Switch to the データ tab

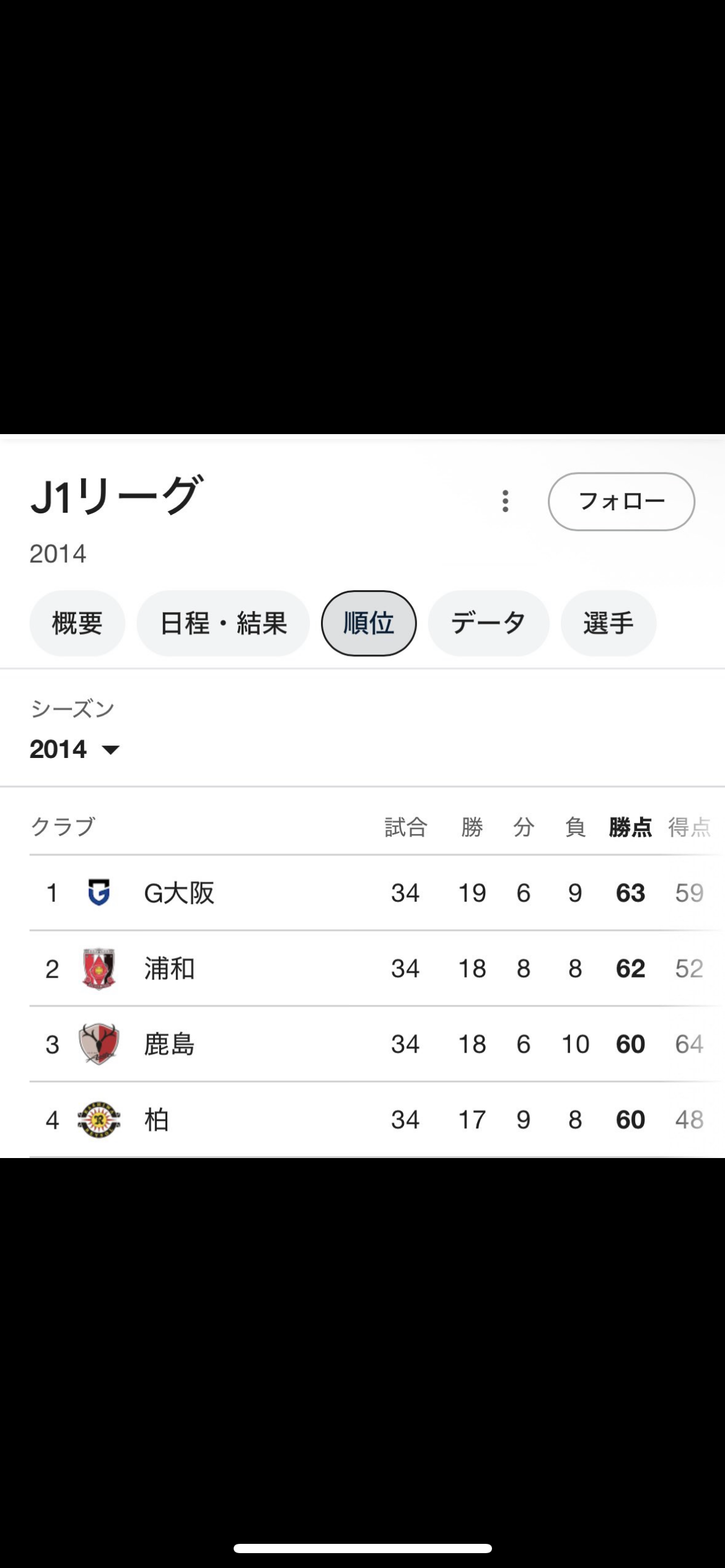[488, 623]
